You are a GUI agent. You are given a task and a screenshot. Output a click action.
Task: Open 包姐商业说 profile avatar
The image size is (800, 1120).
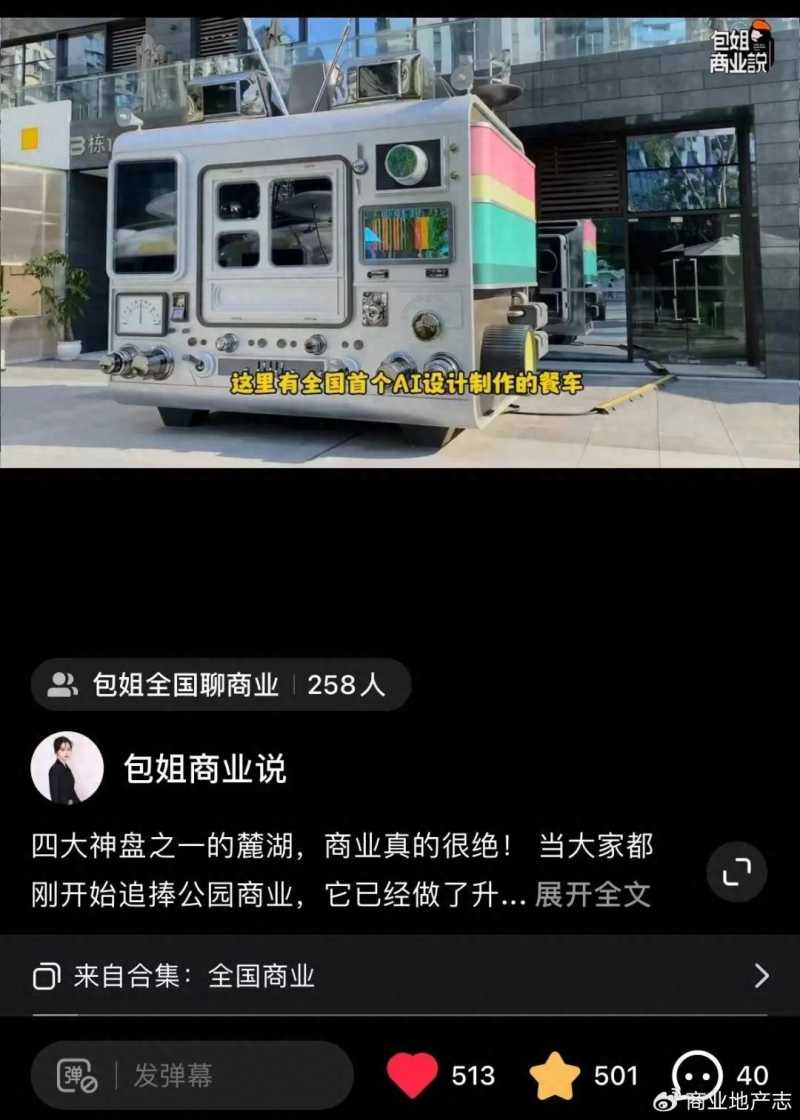67,768
